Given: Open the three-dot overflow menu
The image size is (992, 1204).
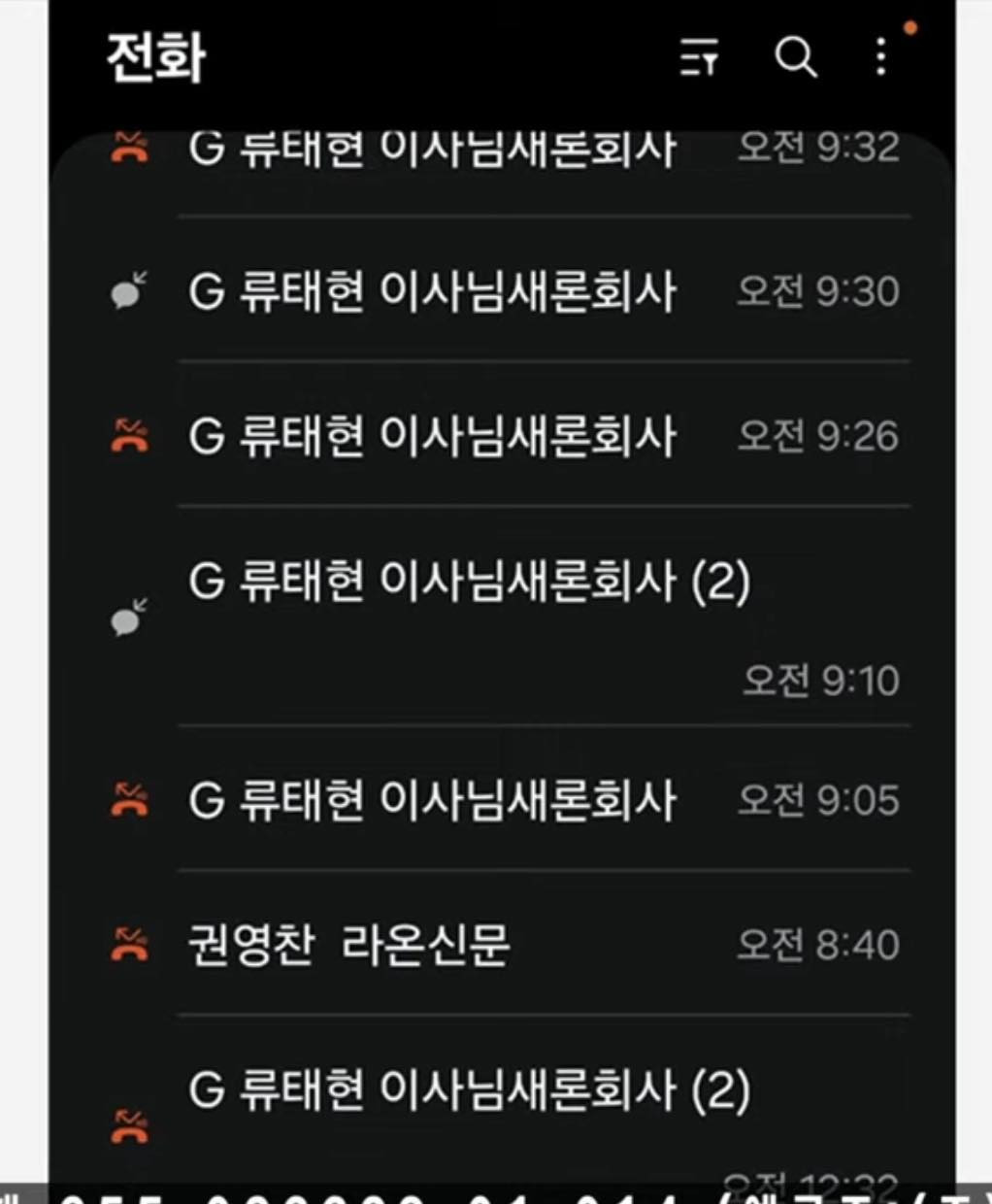Looking at the screenshot, I should pyautogui.click(x=880, y=57).
